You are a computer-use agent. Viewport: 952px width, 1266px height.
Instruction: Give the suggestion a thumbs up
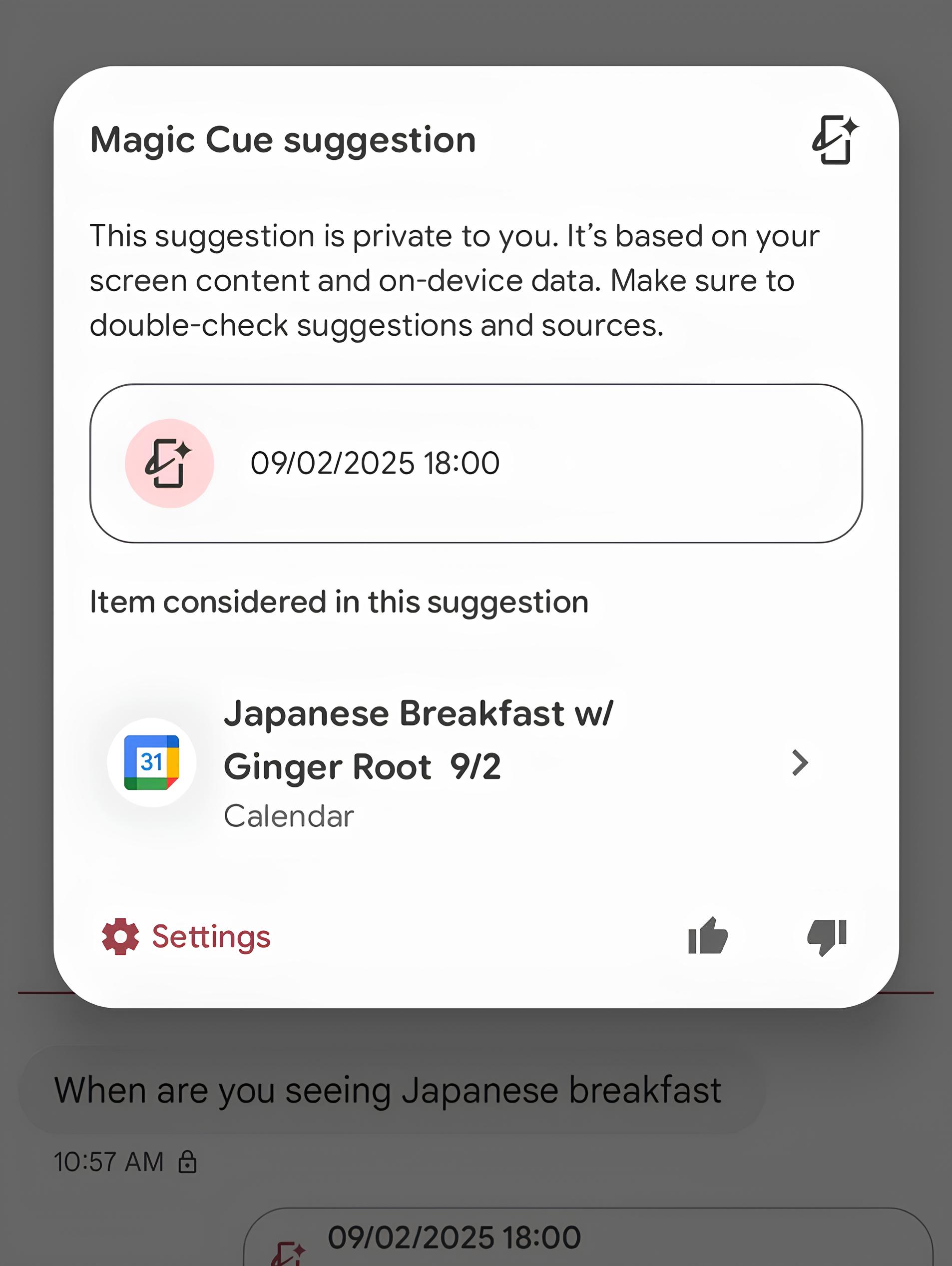point(708,936)
